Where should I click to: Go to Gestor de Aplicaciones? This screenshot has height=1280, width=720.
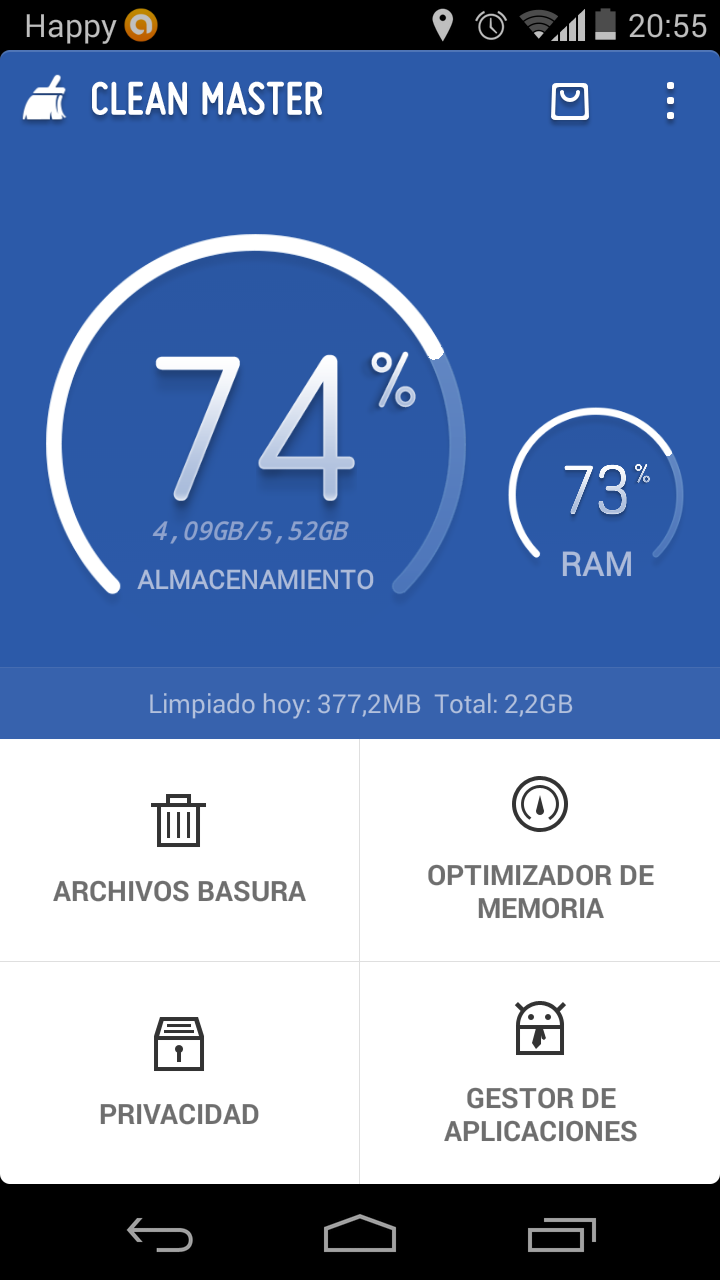[x=540, y=1072]
